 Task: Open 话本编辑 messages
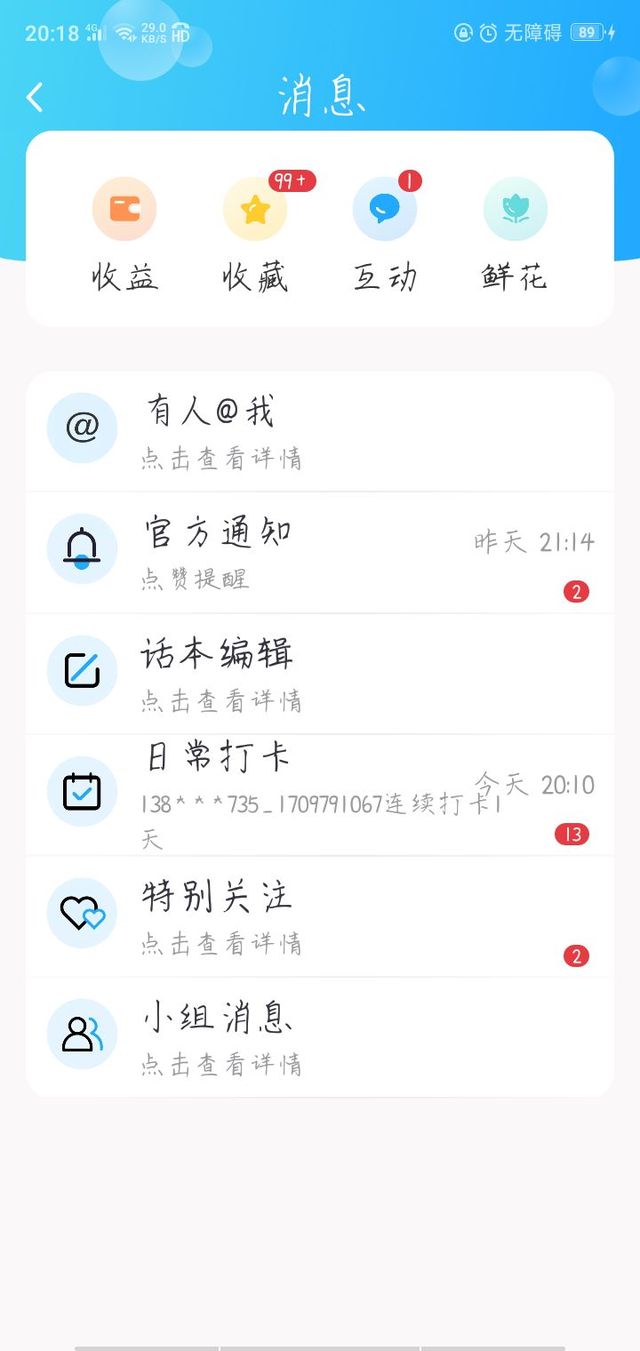(320, 673)
